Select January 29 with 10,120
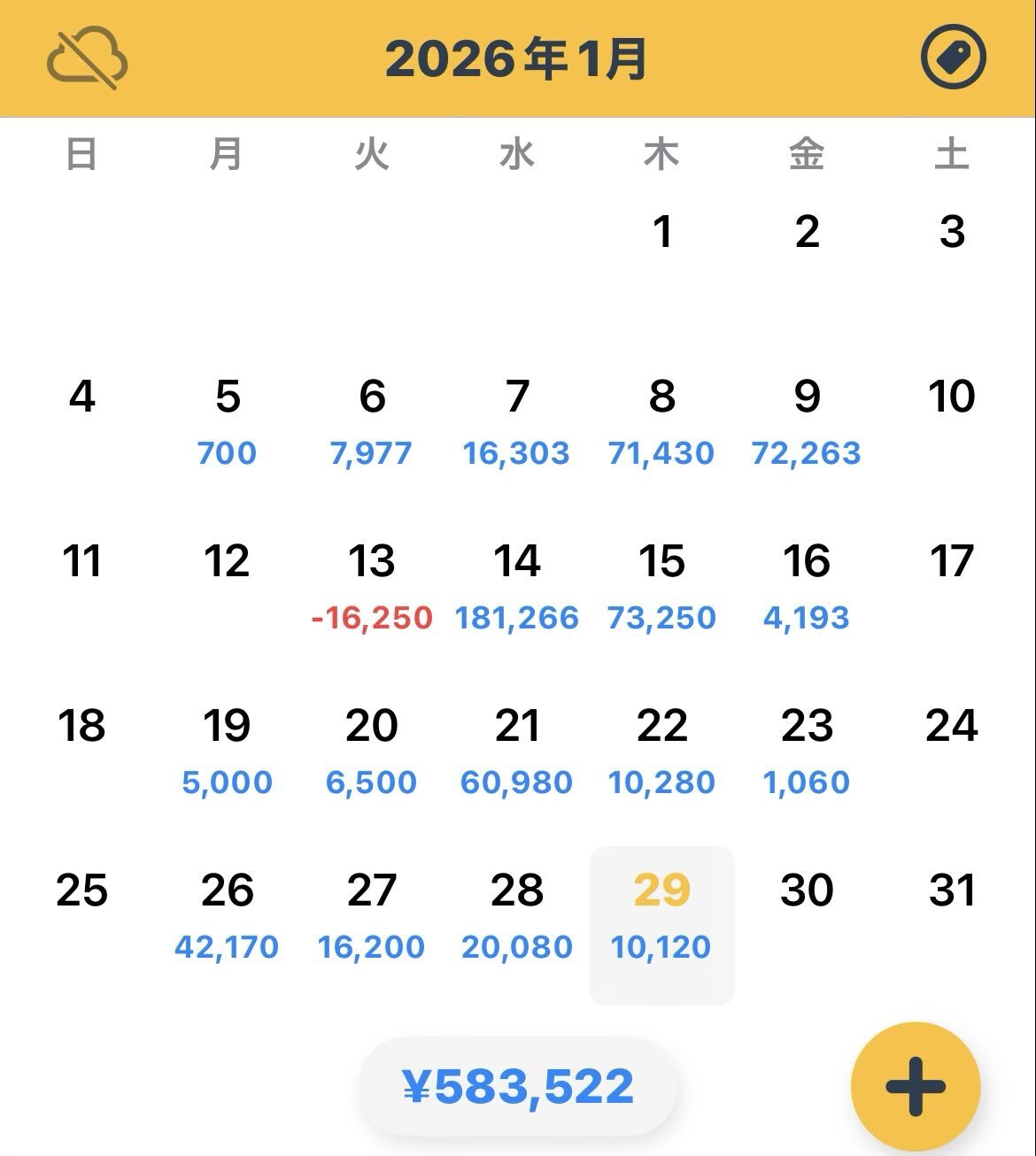The height and width of the screenshot is (1156, 1036). click(x=661, y=921)
